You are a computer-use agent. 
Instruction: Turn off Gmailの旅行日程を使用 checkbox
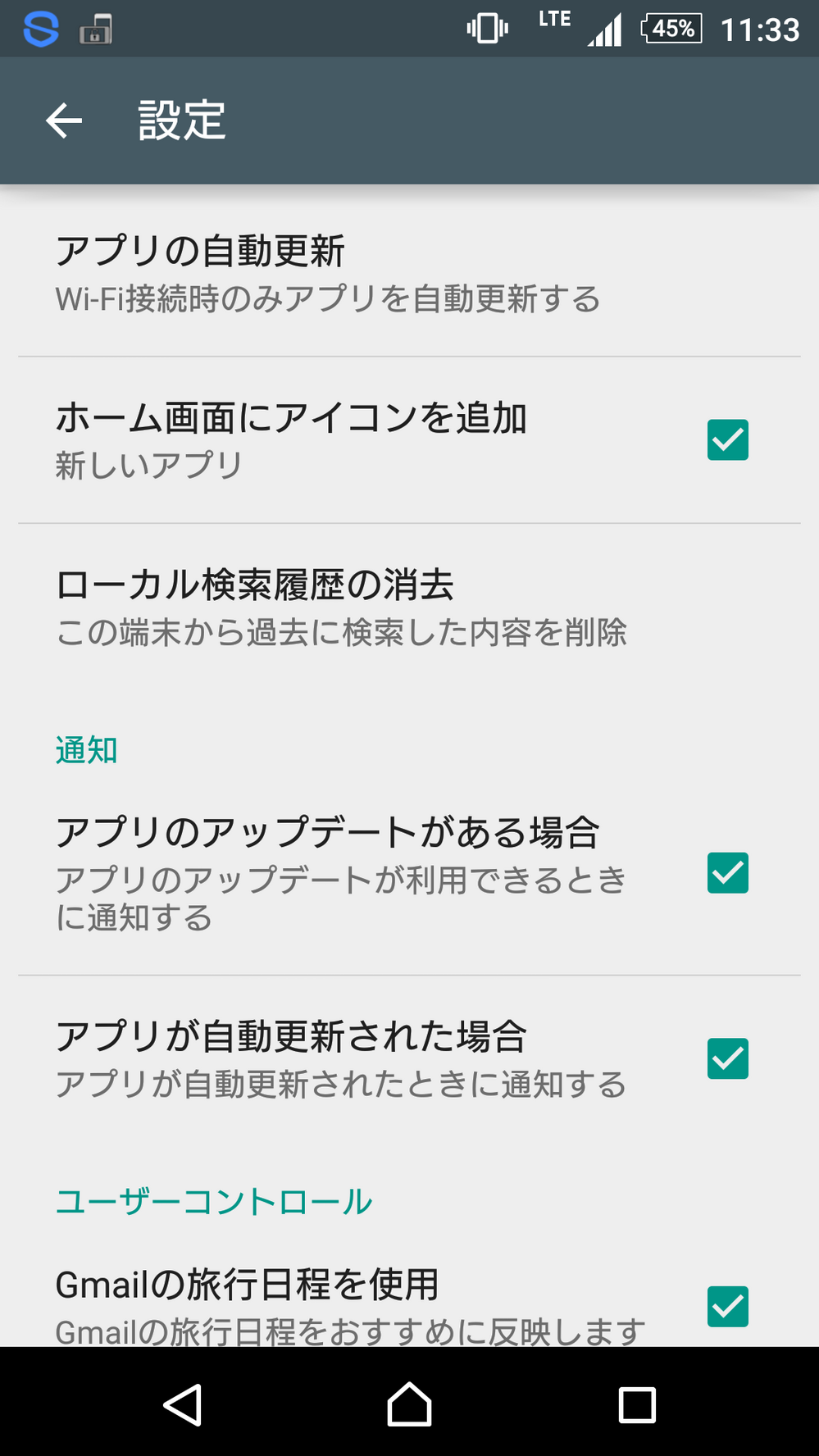coord(727,1306)
